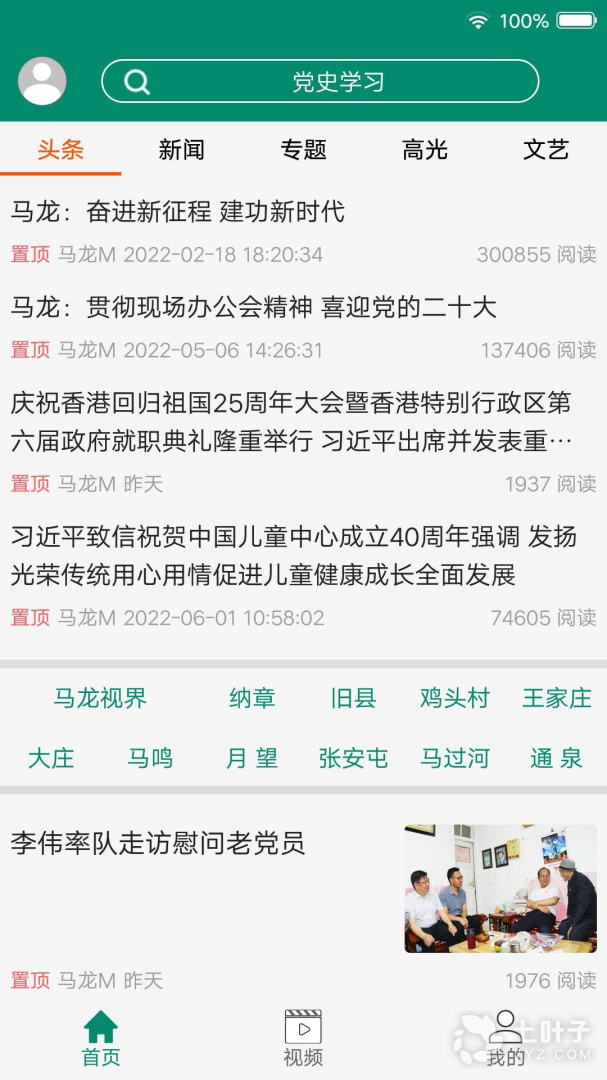The height and width of the screenshot is (1080, 607).
Task: Read 马龙：贯彻现场办公会精神 喜迎党的二十大
Action: (x=254, y=307)
